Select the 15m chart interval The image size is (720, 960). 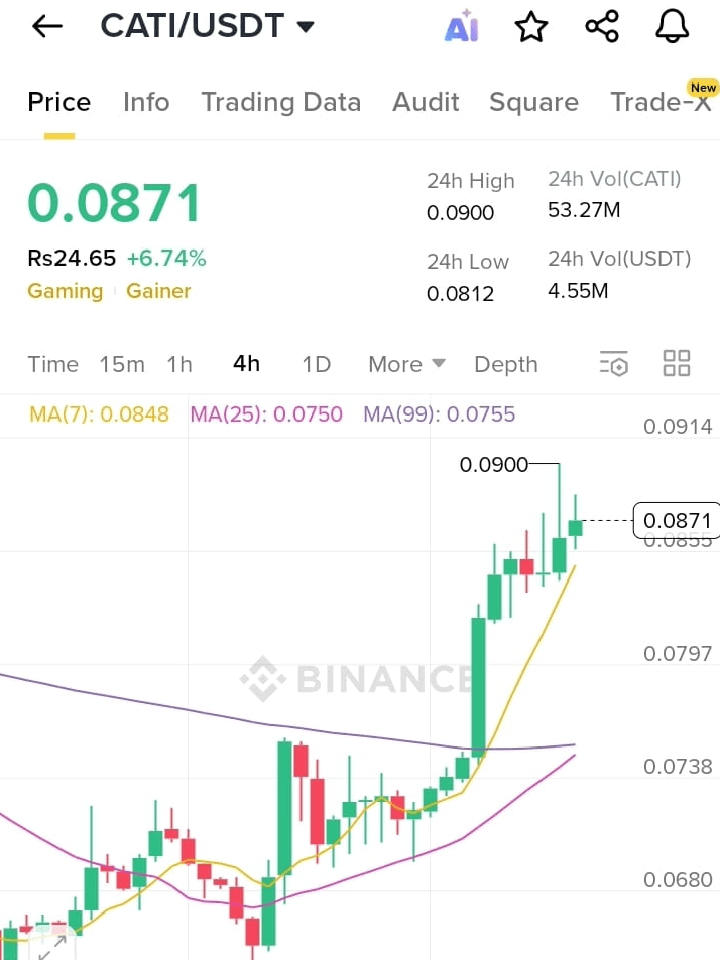pyautogui.click(x=122, y=364)
